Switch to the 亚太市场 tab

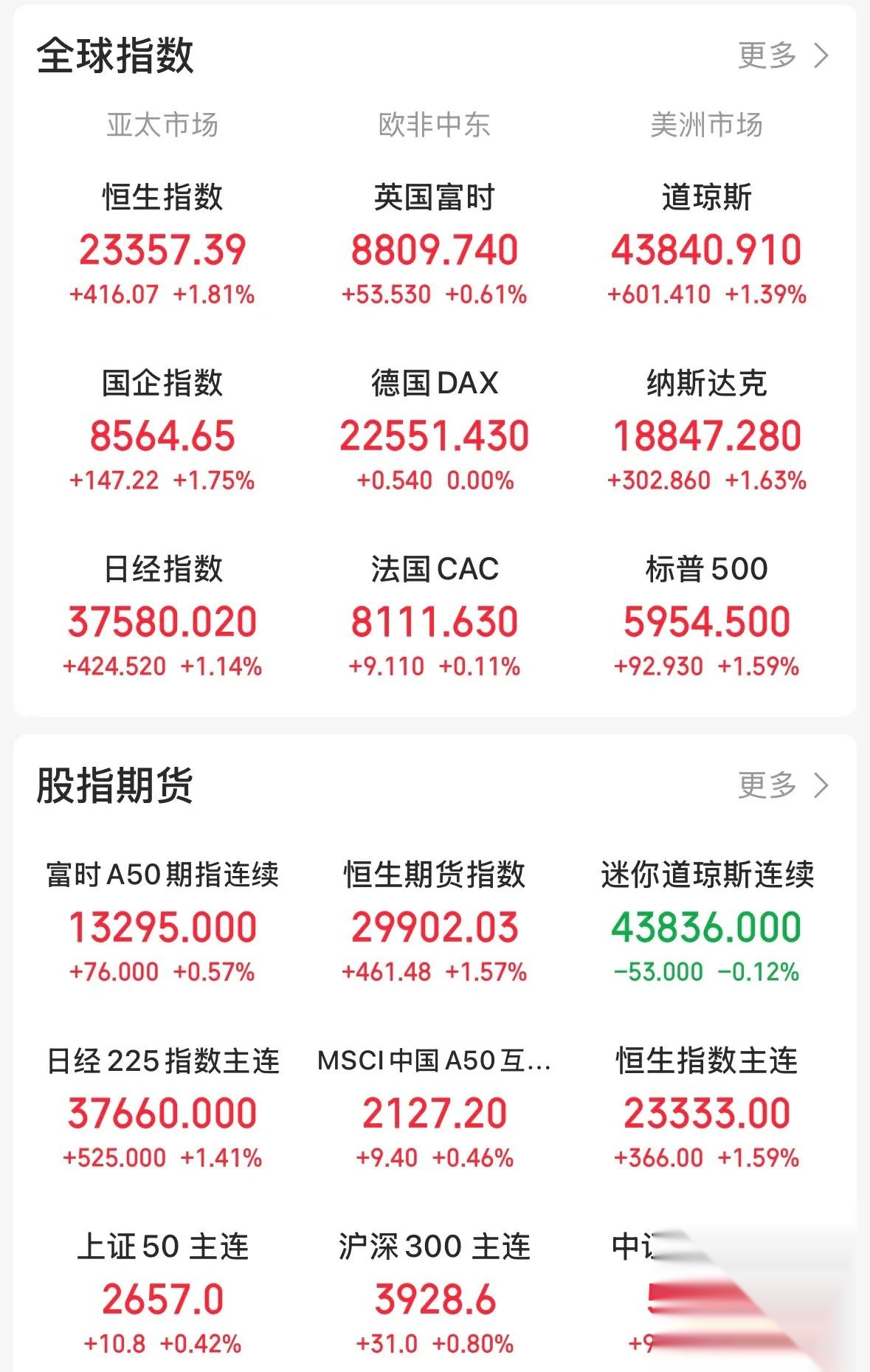click(163, 125)
